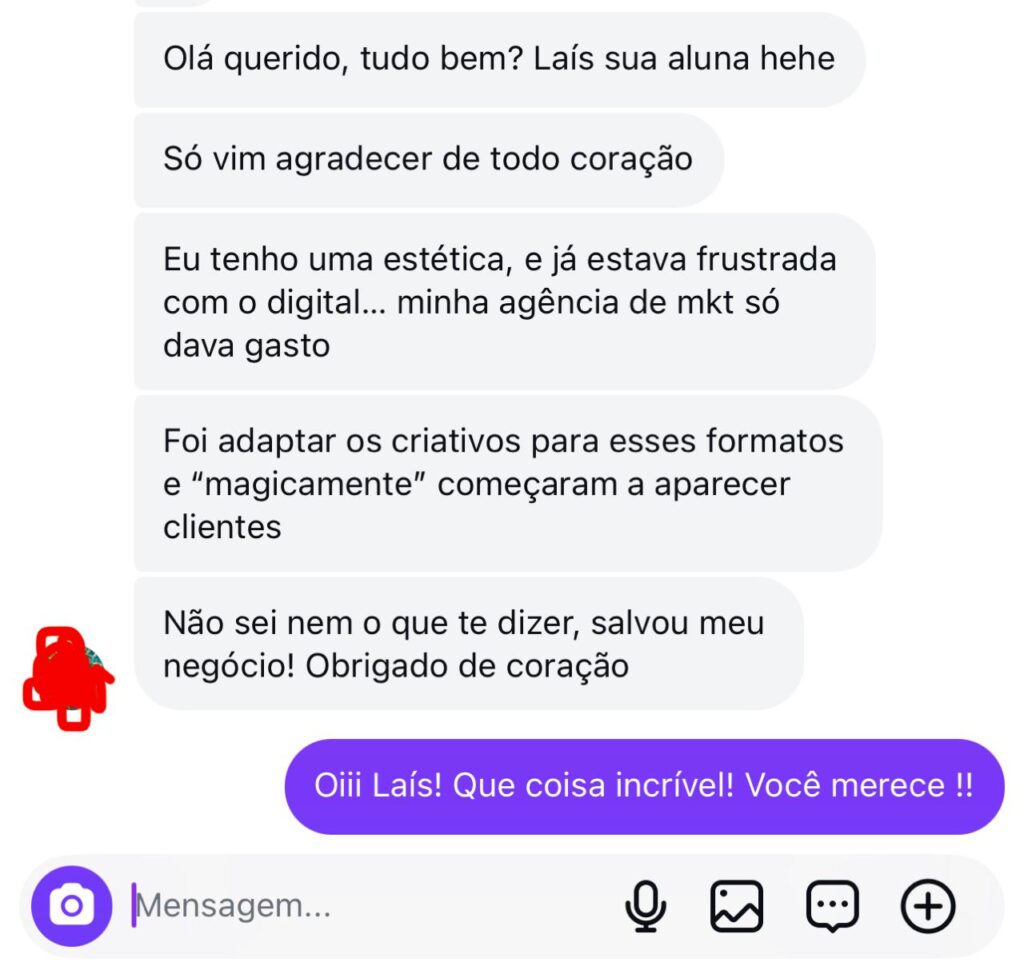Record a voice message with the microphone
The image size is (1024, 978).
point(645,906)
